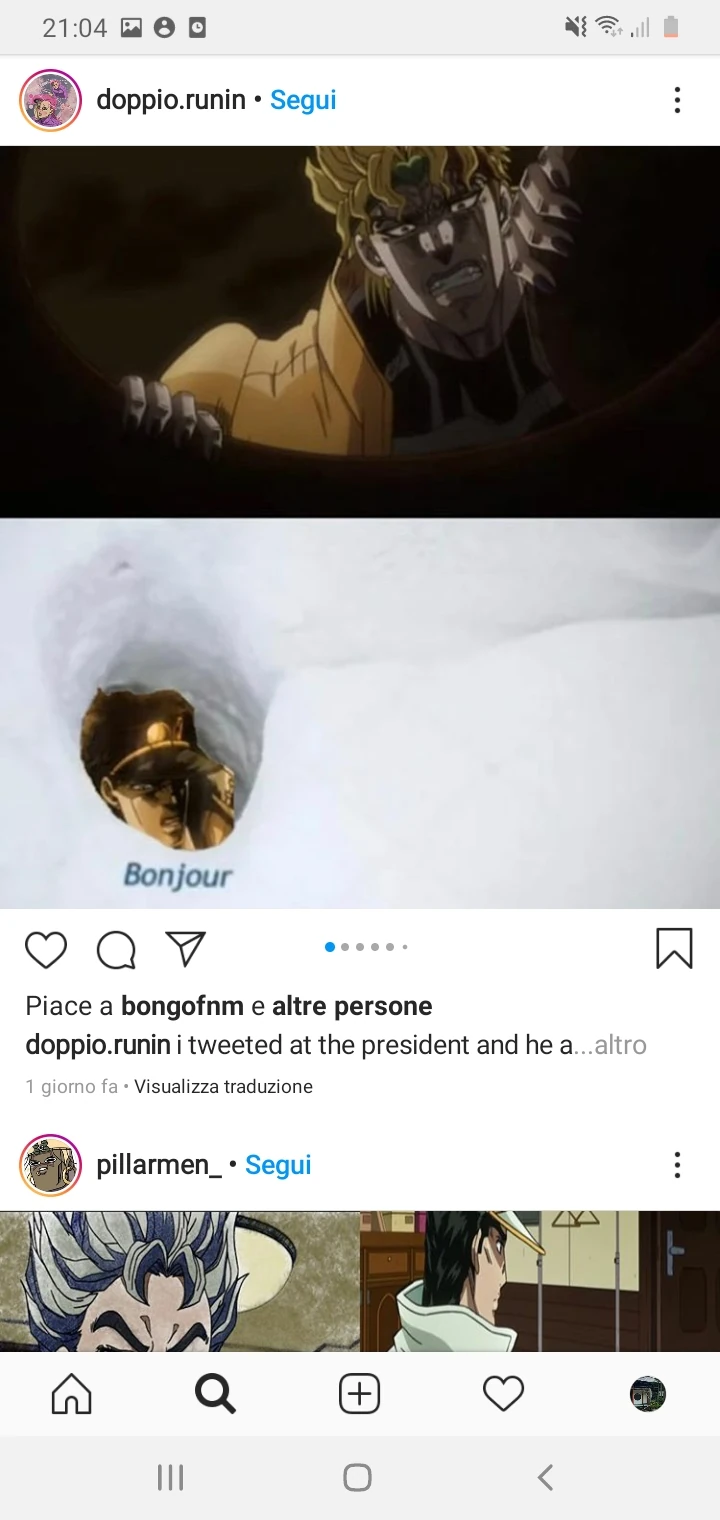The height and width of the screenshot is (1520, 720).
Task: Open your own profile tab
Action: [x=647, y=1393]
